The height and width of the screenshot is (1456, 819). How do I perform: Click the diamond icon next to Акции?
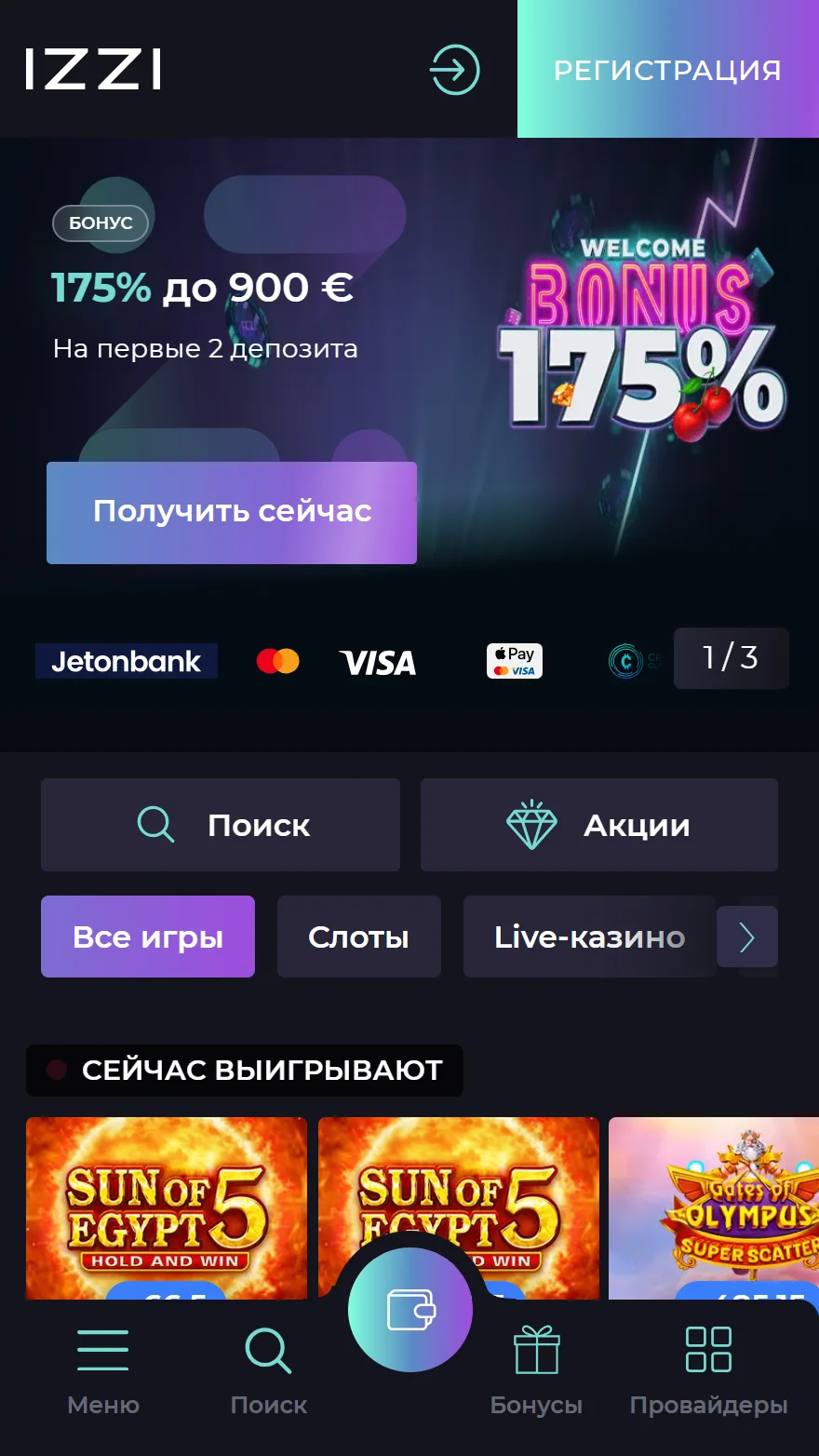(x=530, y=824)
